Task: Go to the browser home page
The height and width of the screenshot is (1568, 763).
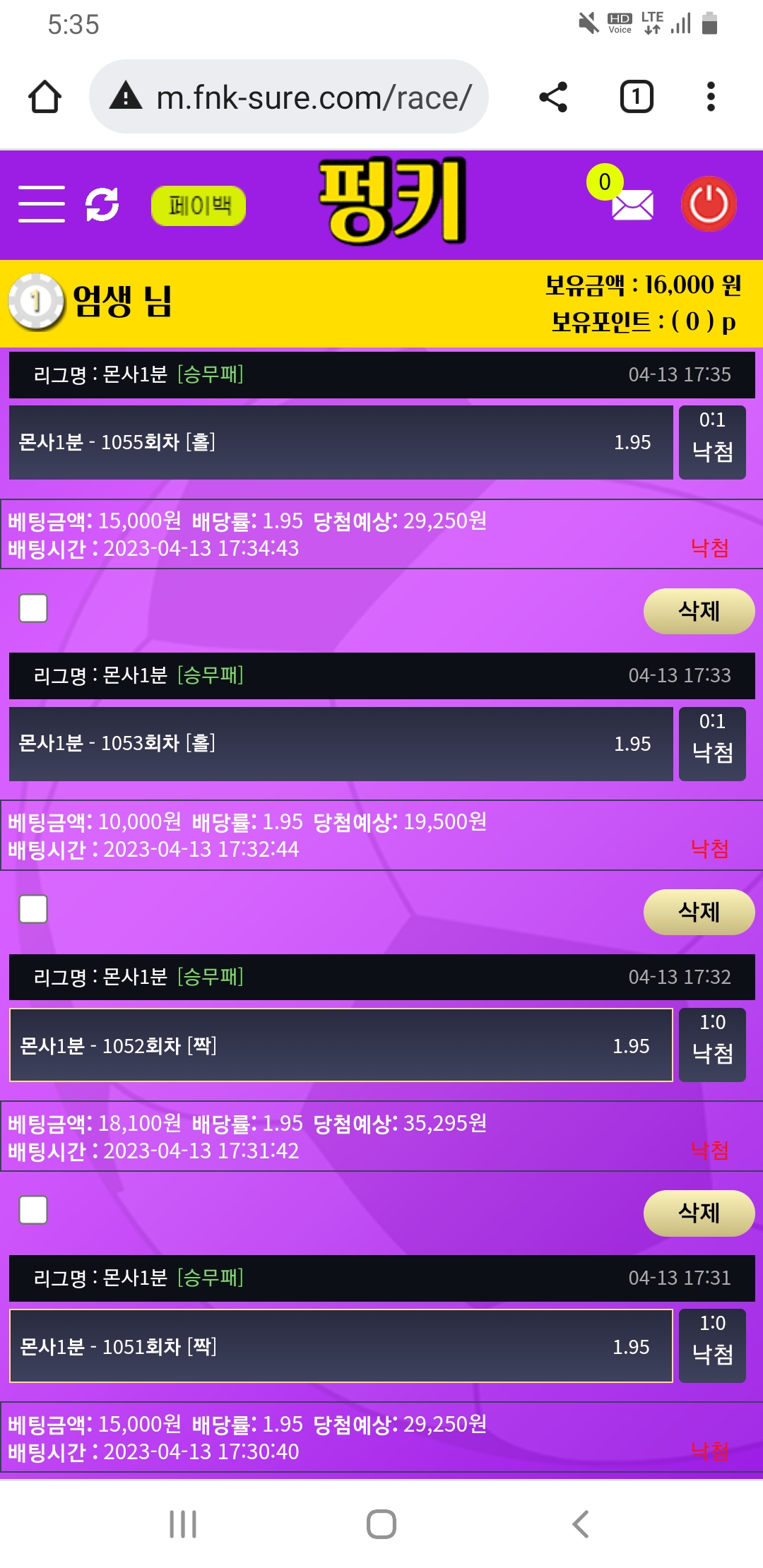Action: [x=45, y=97]
